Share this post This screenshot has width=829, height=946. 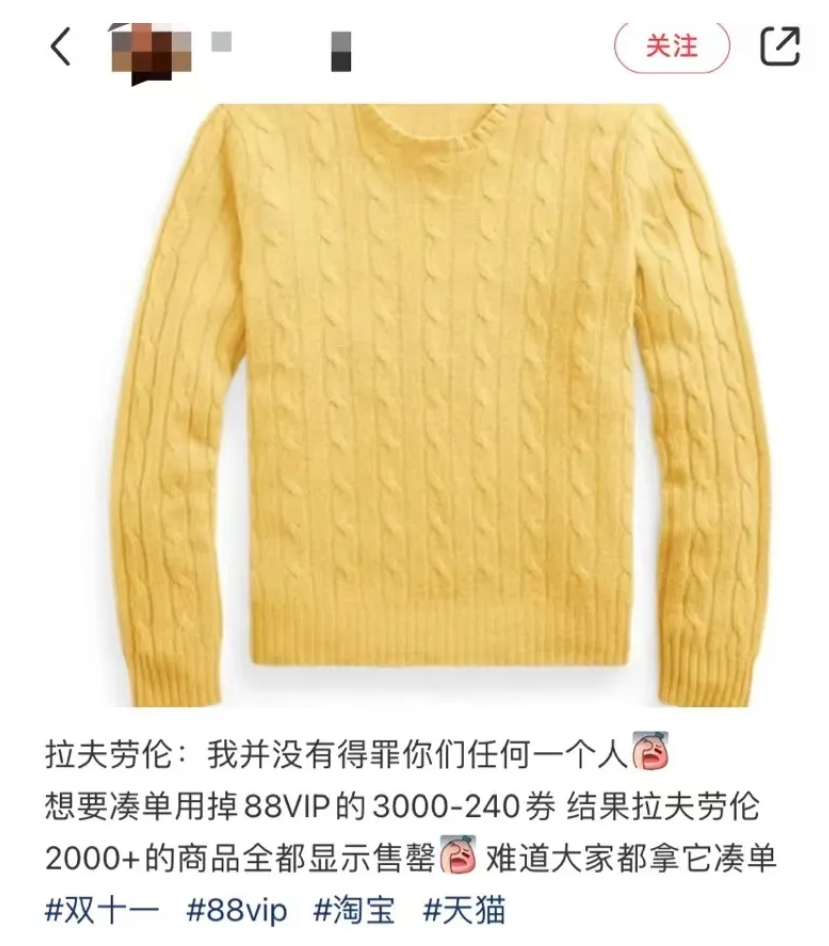click(x=780, y=47)
